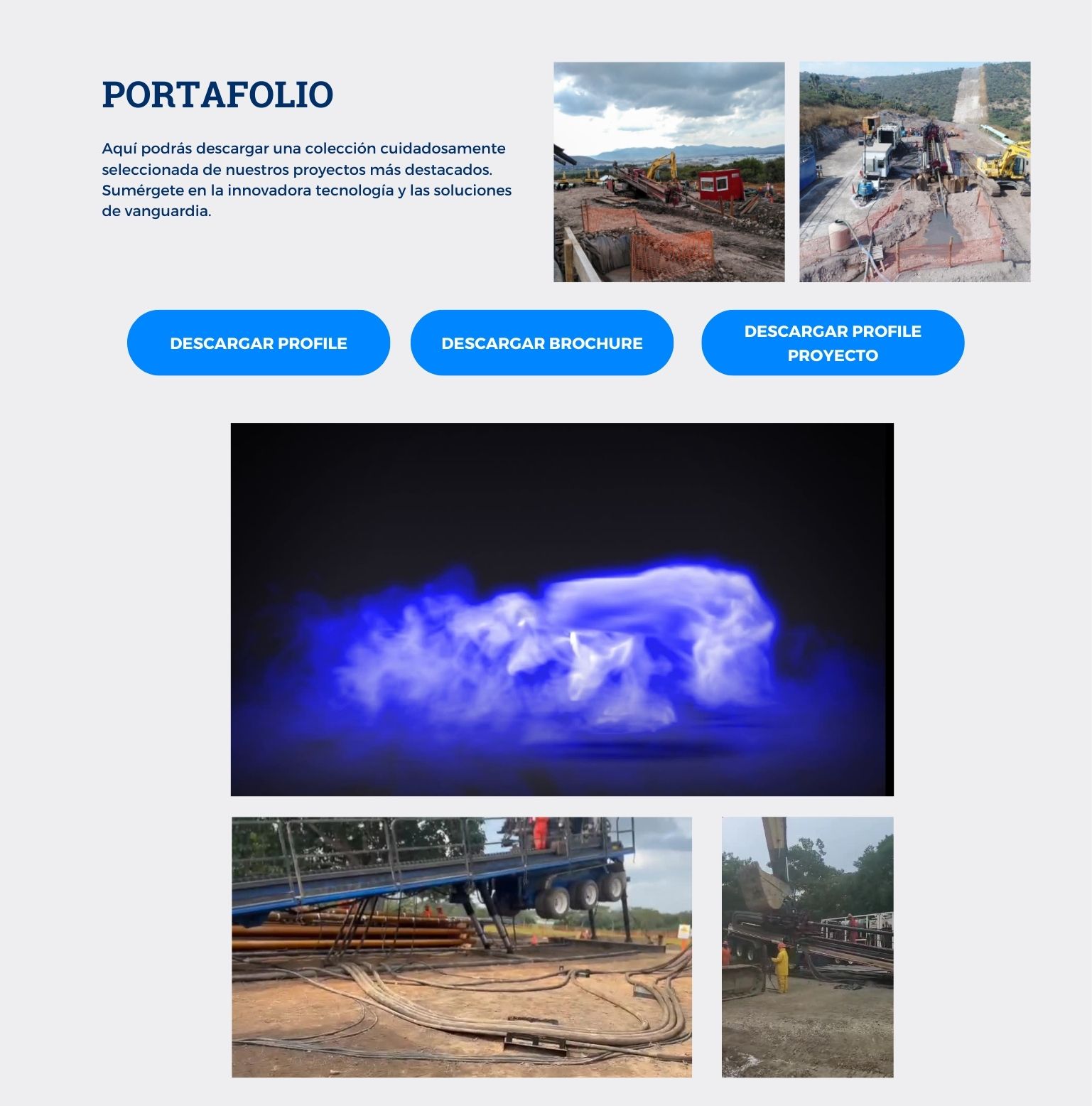View the red cabin construction site photo
The width and height of the screenshot is (1092, 1106).
point(669,172)
